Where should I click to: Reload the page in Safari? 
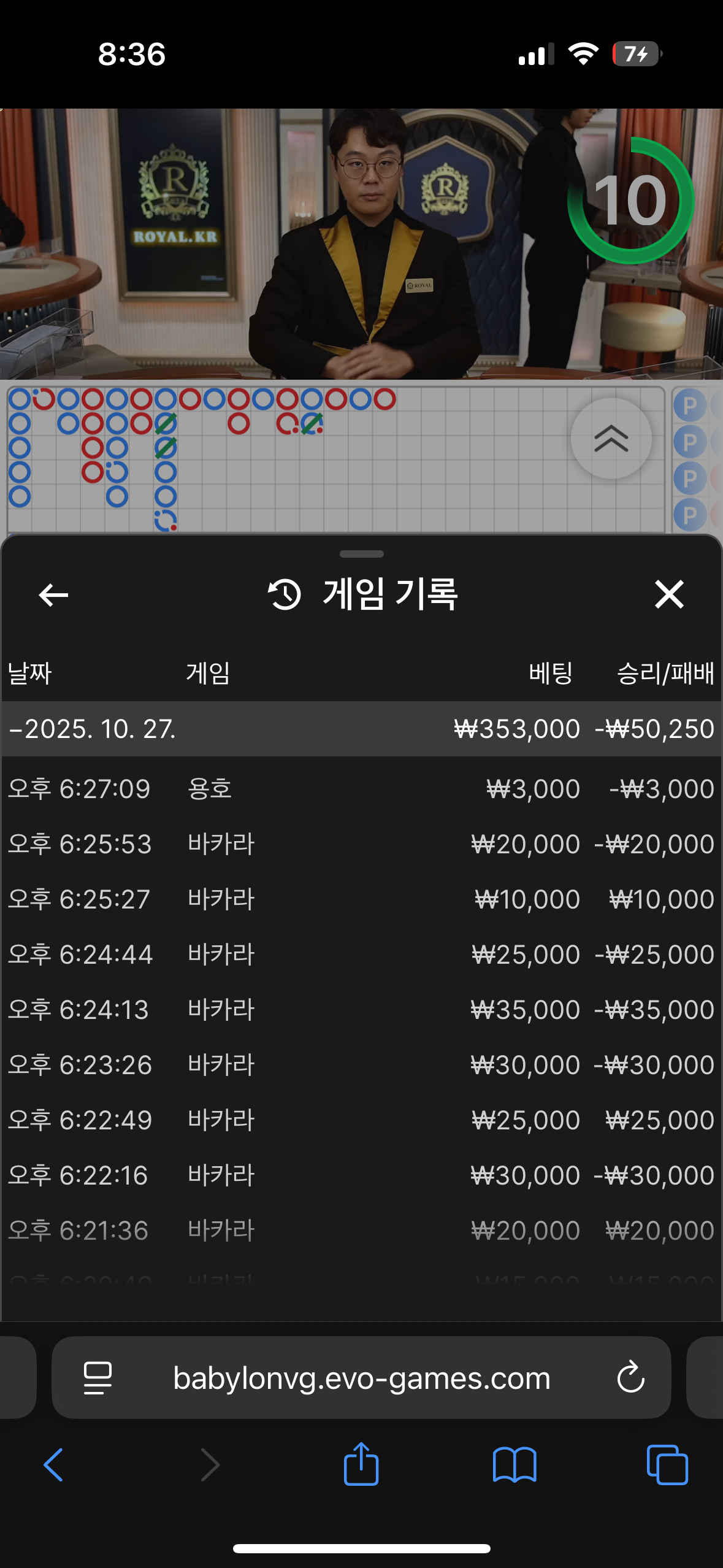pos(630,1378)
